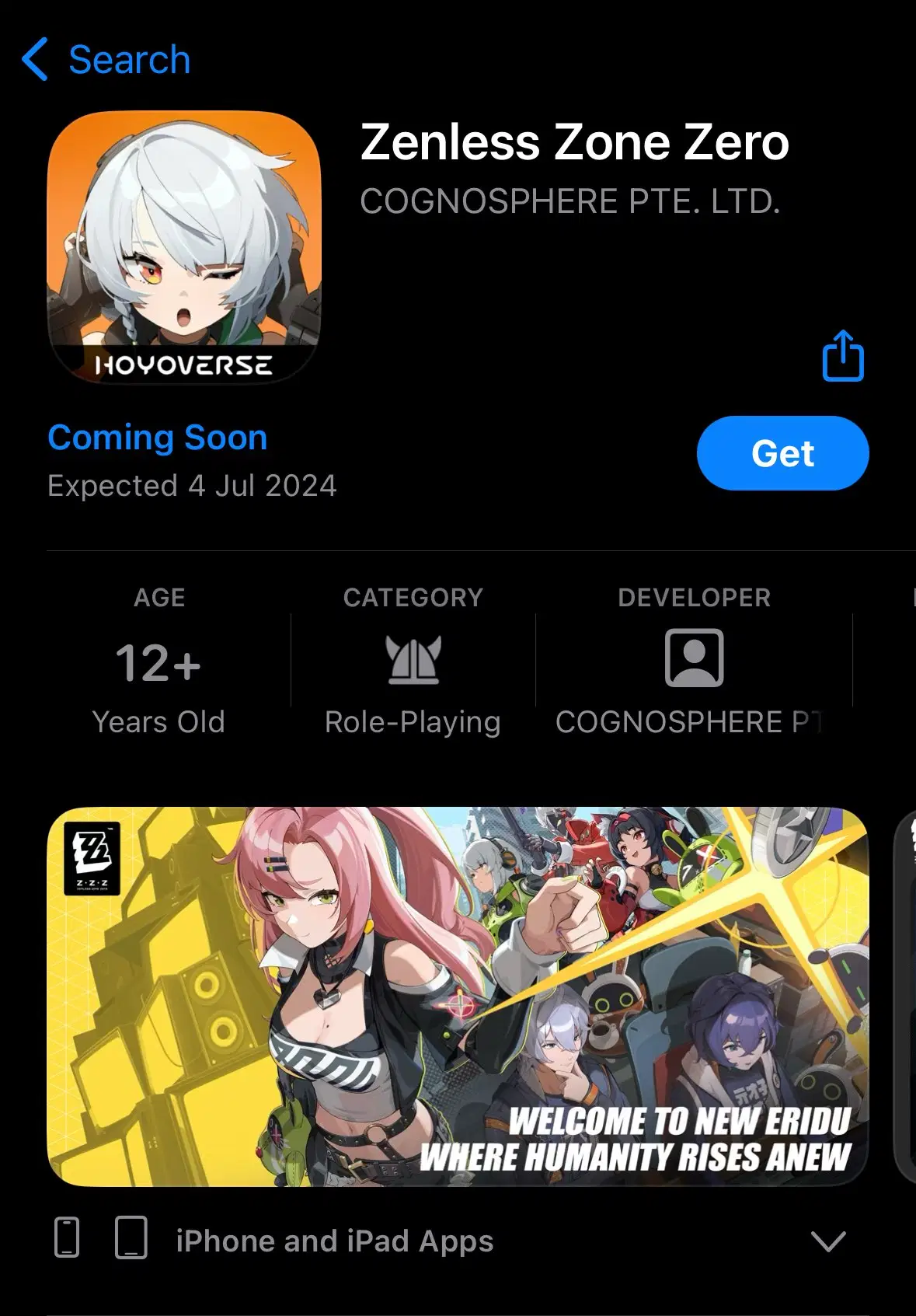Tap Get to pre-order the game
The width and height of the screenshot is (916, 1316).
click(782, 453)
